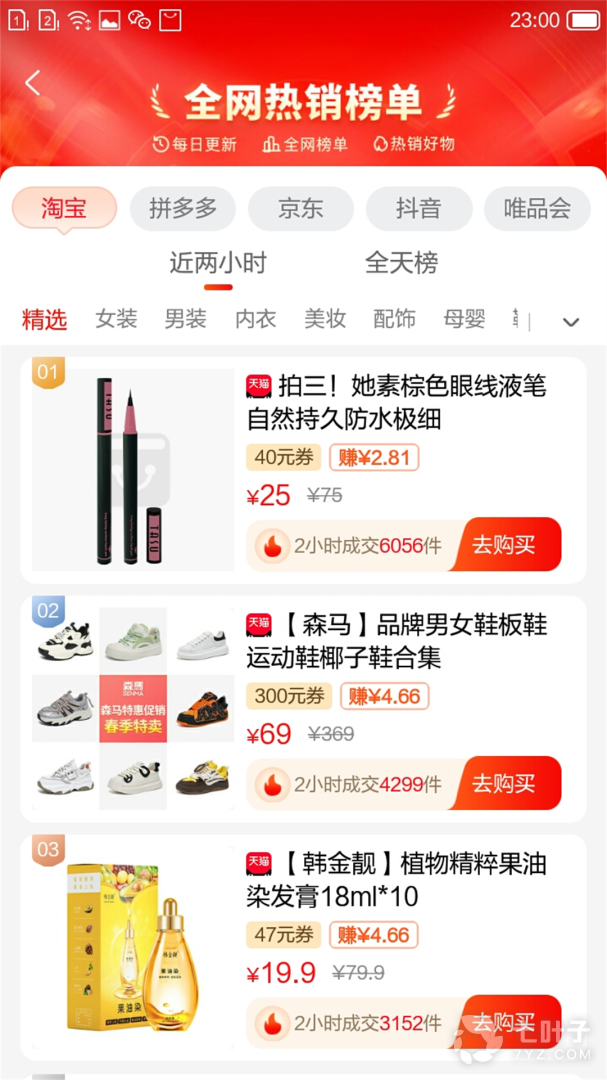The height and width of the screenshot is (1080, 607).
Task: Open the 美妆 category
Action: coord(325,319)
